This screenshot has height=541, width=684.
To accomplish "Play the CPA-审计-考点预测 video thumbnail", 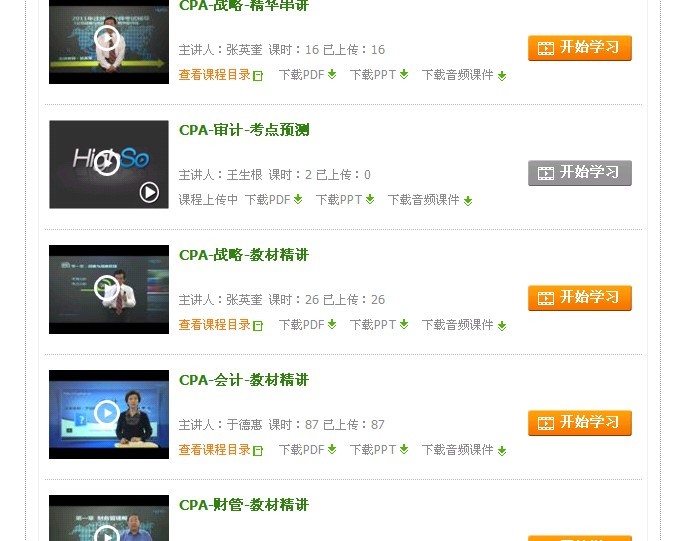I will pyautogui.click(x=108, y=164).
